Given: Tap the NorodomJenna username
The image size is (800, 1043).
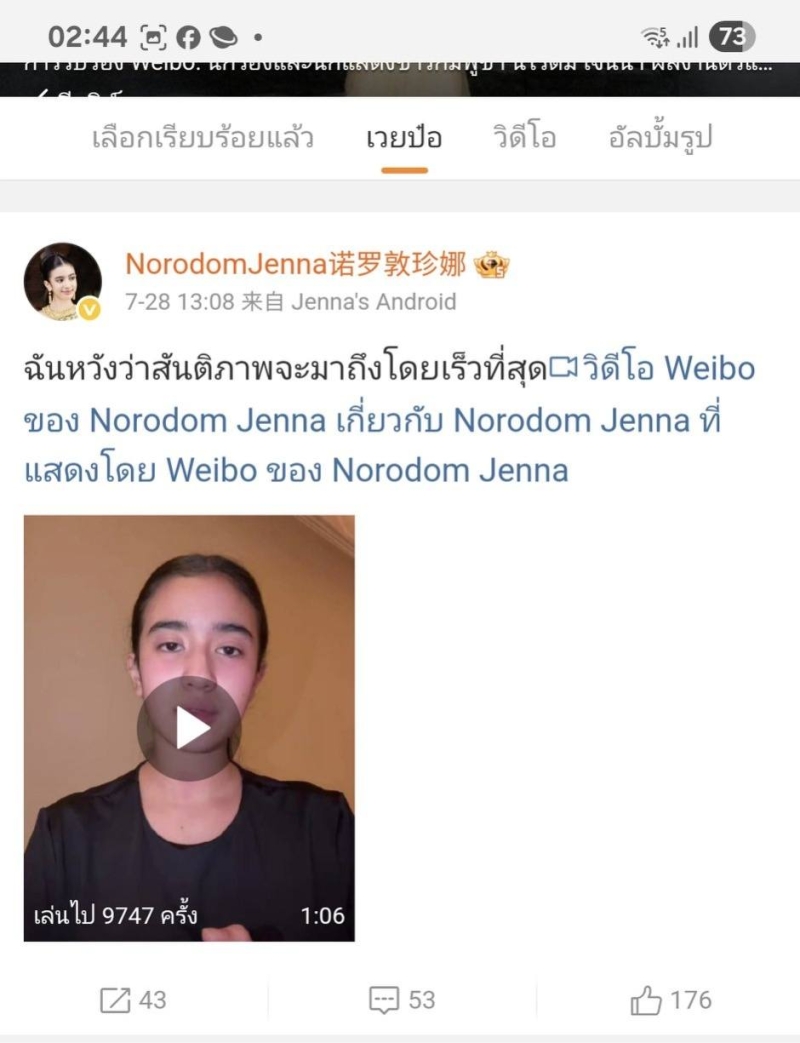Looking at the screenshot, I should point(296,265).
